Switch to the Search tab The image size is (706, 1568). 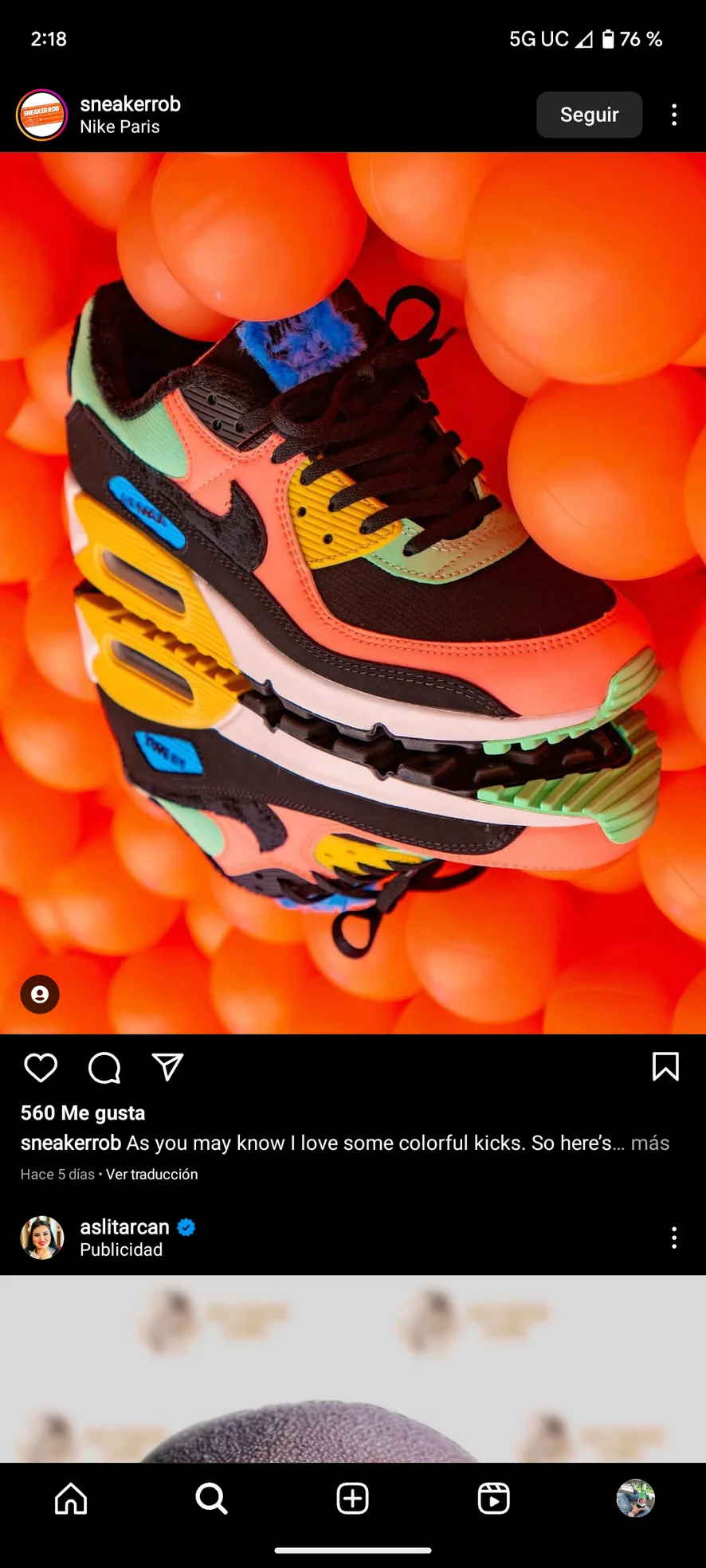212,1498
